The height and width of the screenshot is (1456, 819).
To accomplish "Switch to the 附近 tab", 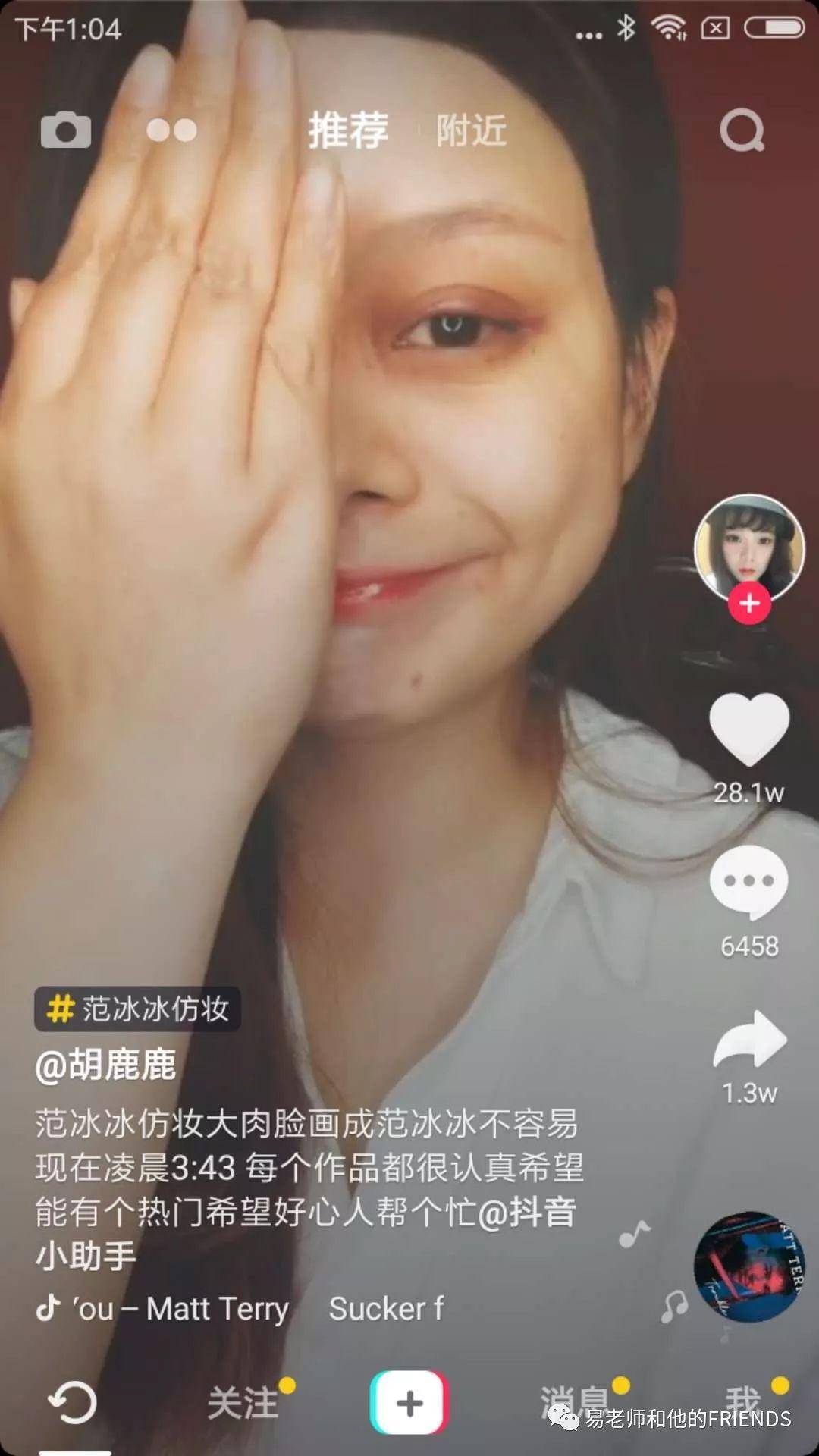I will point(471,130).
